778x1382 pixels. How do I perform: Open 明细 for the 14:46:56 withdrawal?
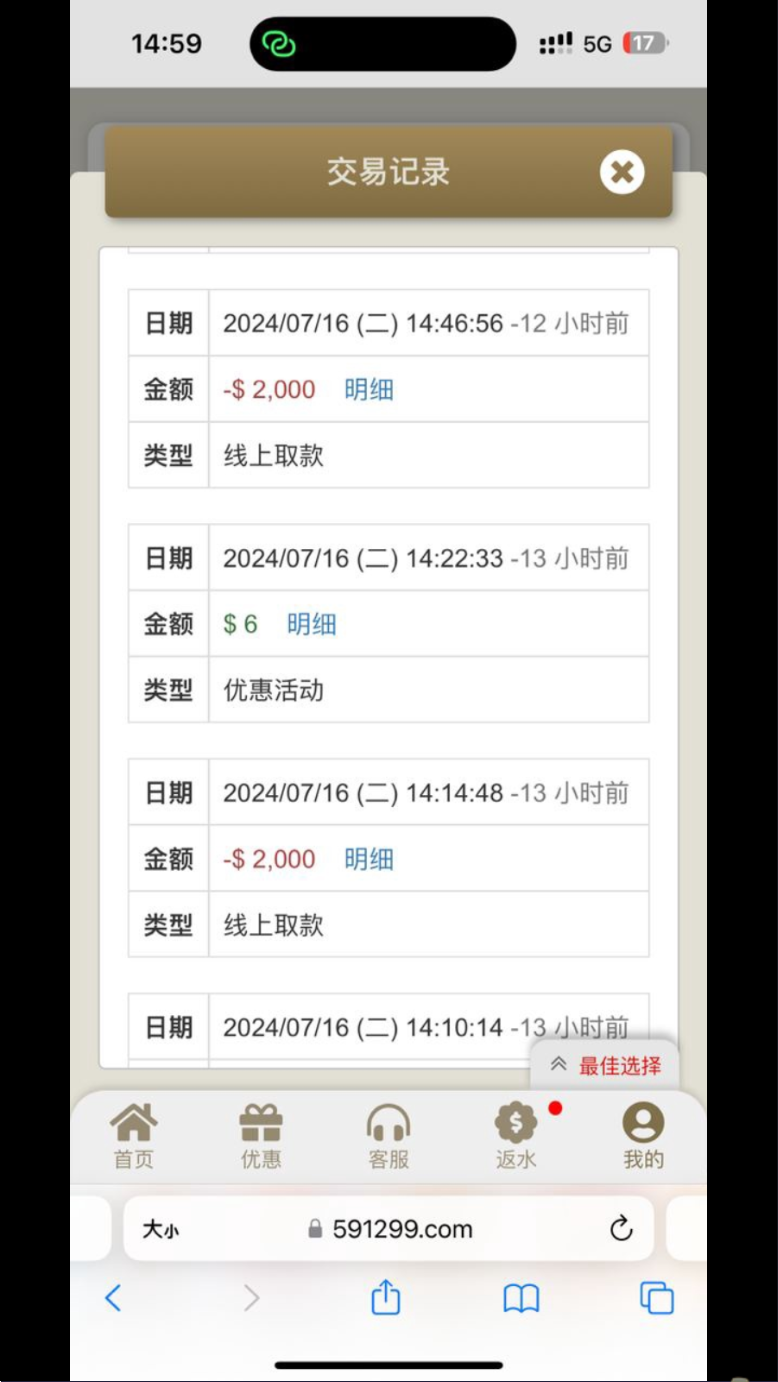point(369,390)
